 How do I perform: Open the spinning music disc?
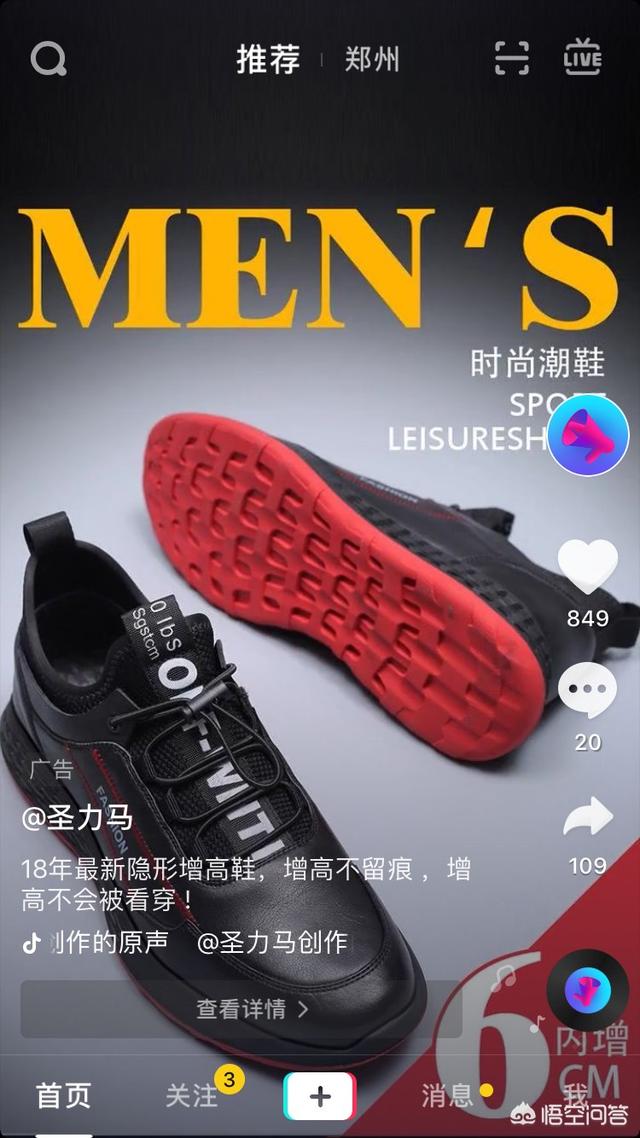tap(588, 991)
